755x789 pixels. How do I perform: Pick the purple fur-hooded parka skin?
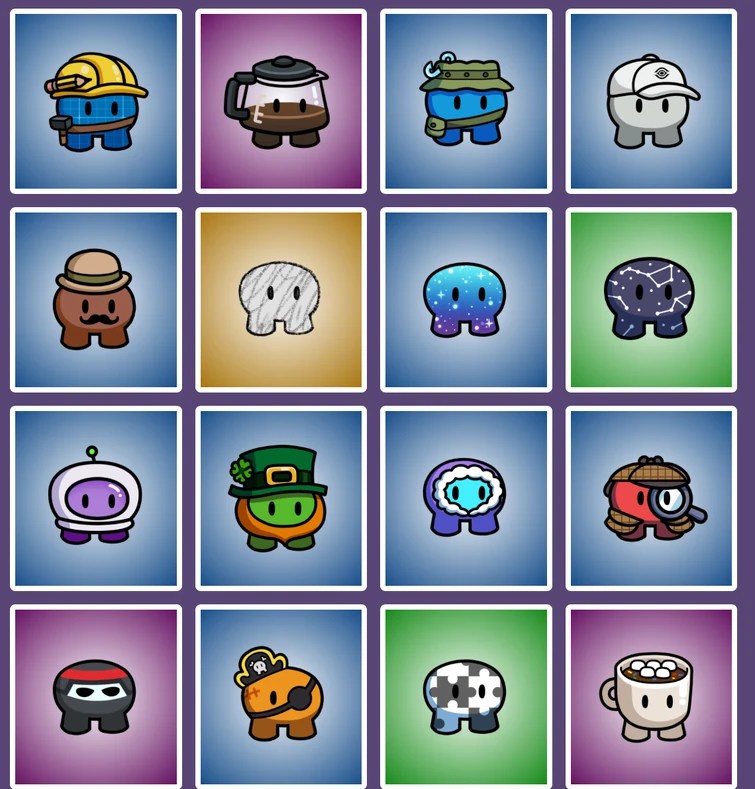click(x=465, y=498)
